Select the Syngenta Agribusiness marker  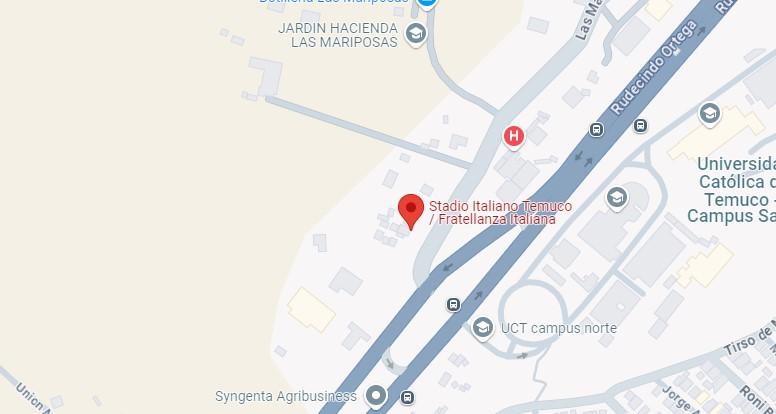tap(376, 396)
